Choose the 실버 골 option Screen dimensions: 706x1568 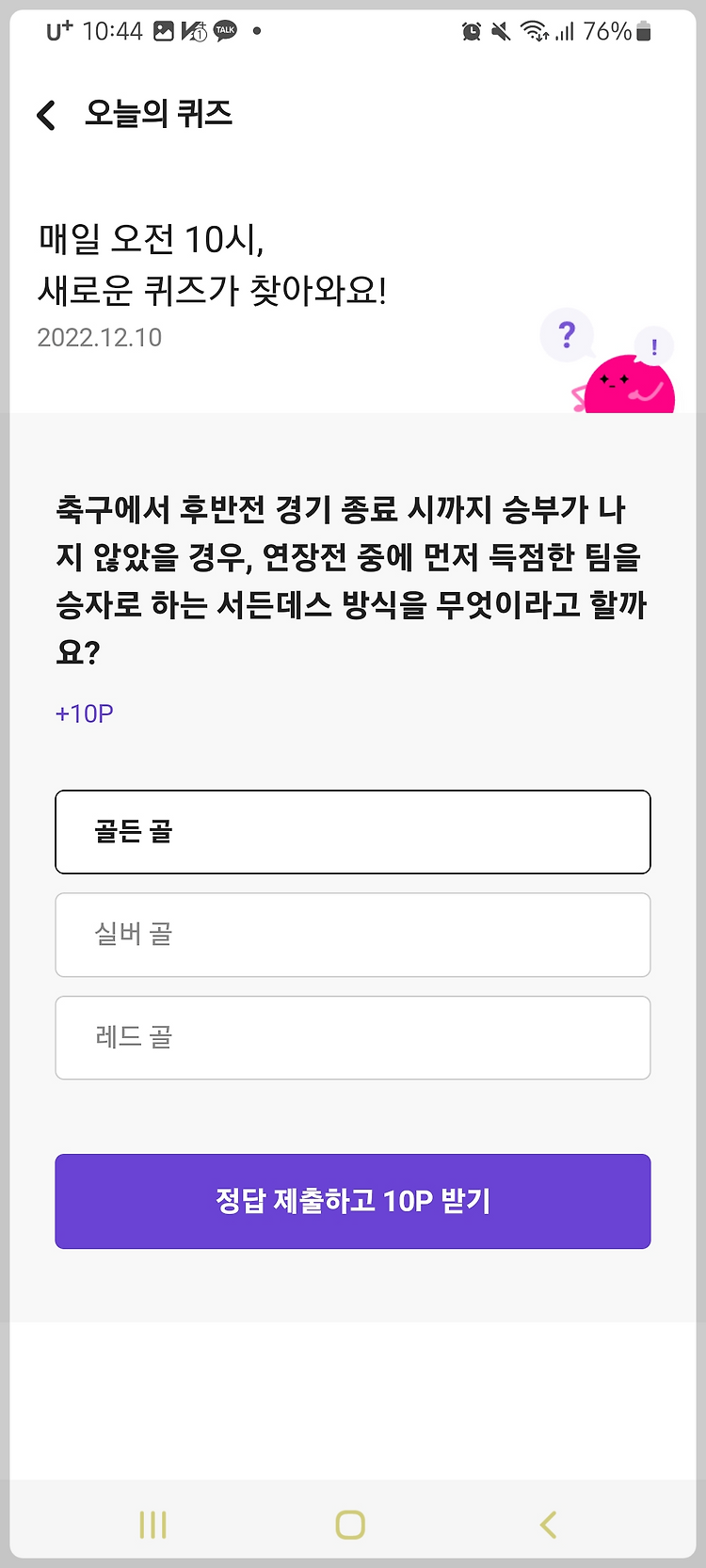(x=353, y=935)
